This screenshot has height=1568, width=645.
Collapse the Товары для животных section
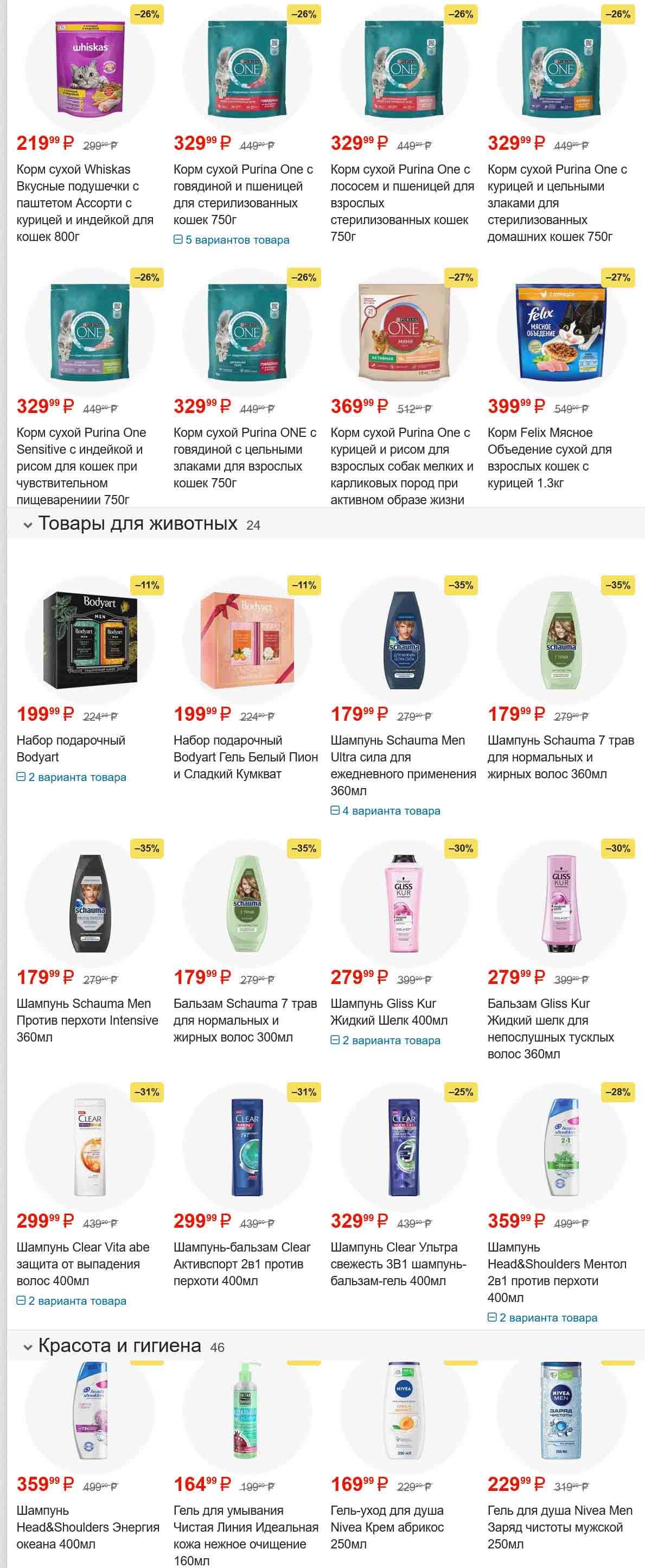point(27,525)
